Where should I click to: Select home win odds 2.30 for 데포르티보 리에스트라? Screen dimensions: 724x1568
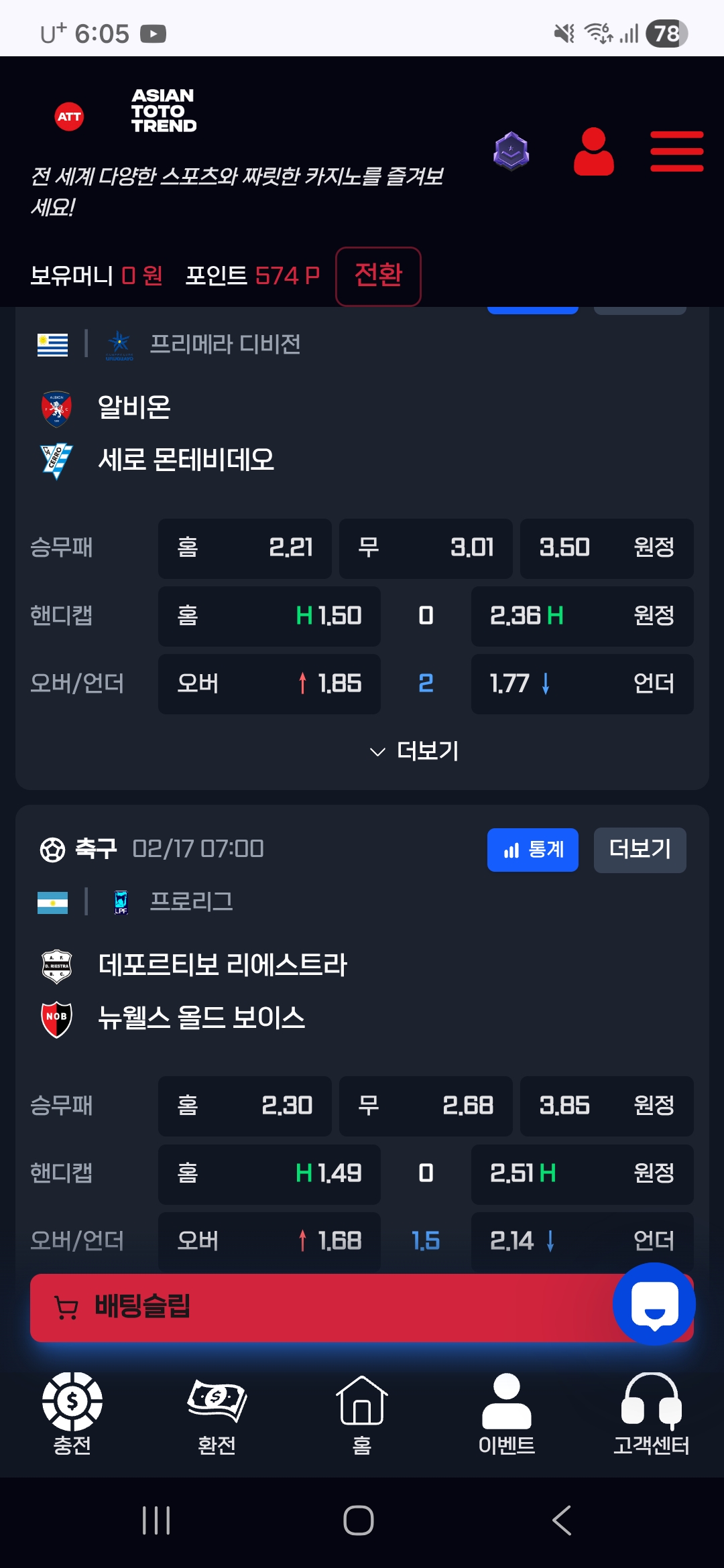(x=245, y=1106)
